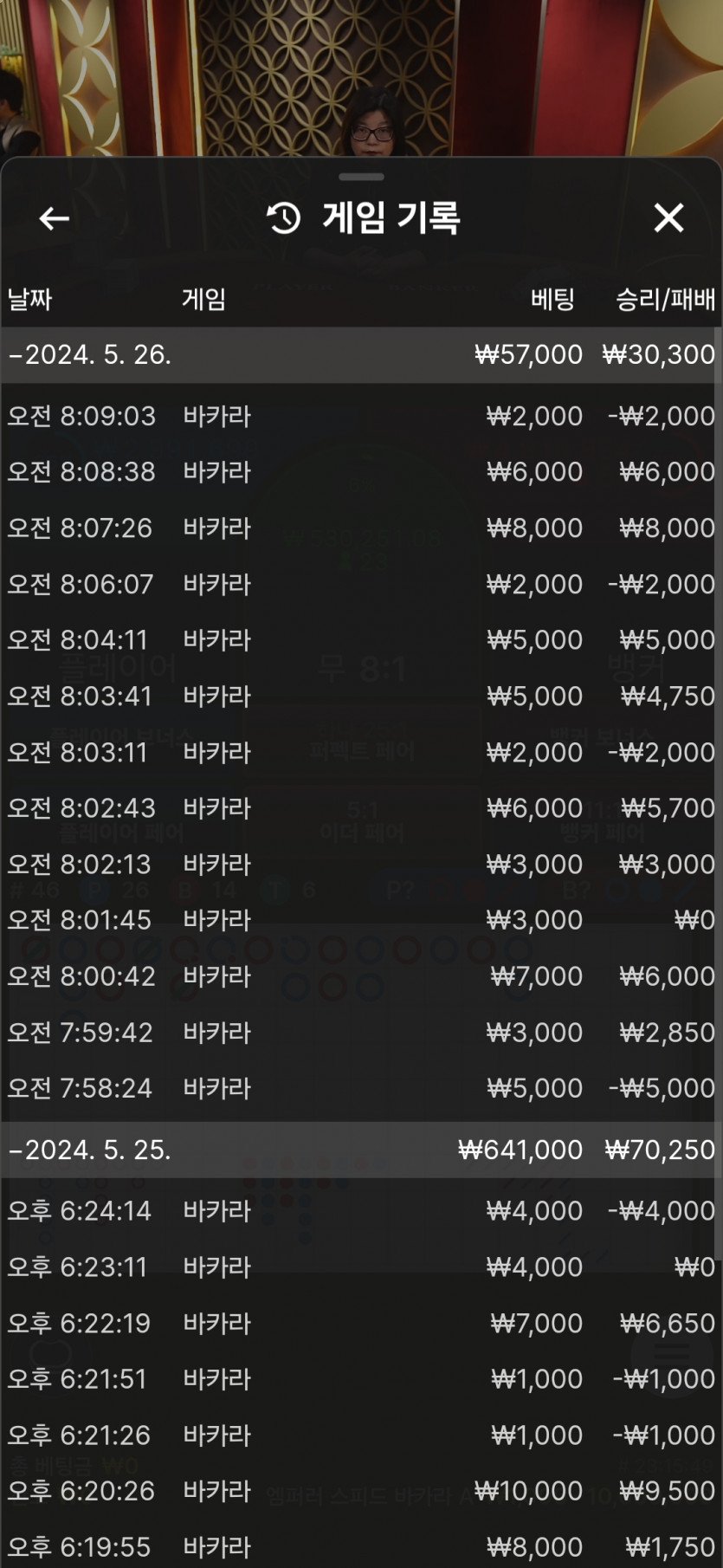The image size is (723, 1568).
Task: Open the 오후 6:24:14 바카라 record
Action: tap(360, 1211)
